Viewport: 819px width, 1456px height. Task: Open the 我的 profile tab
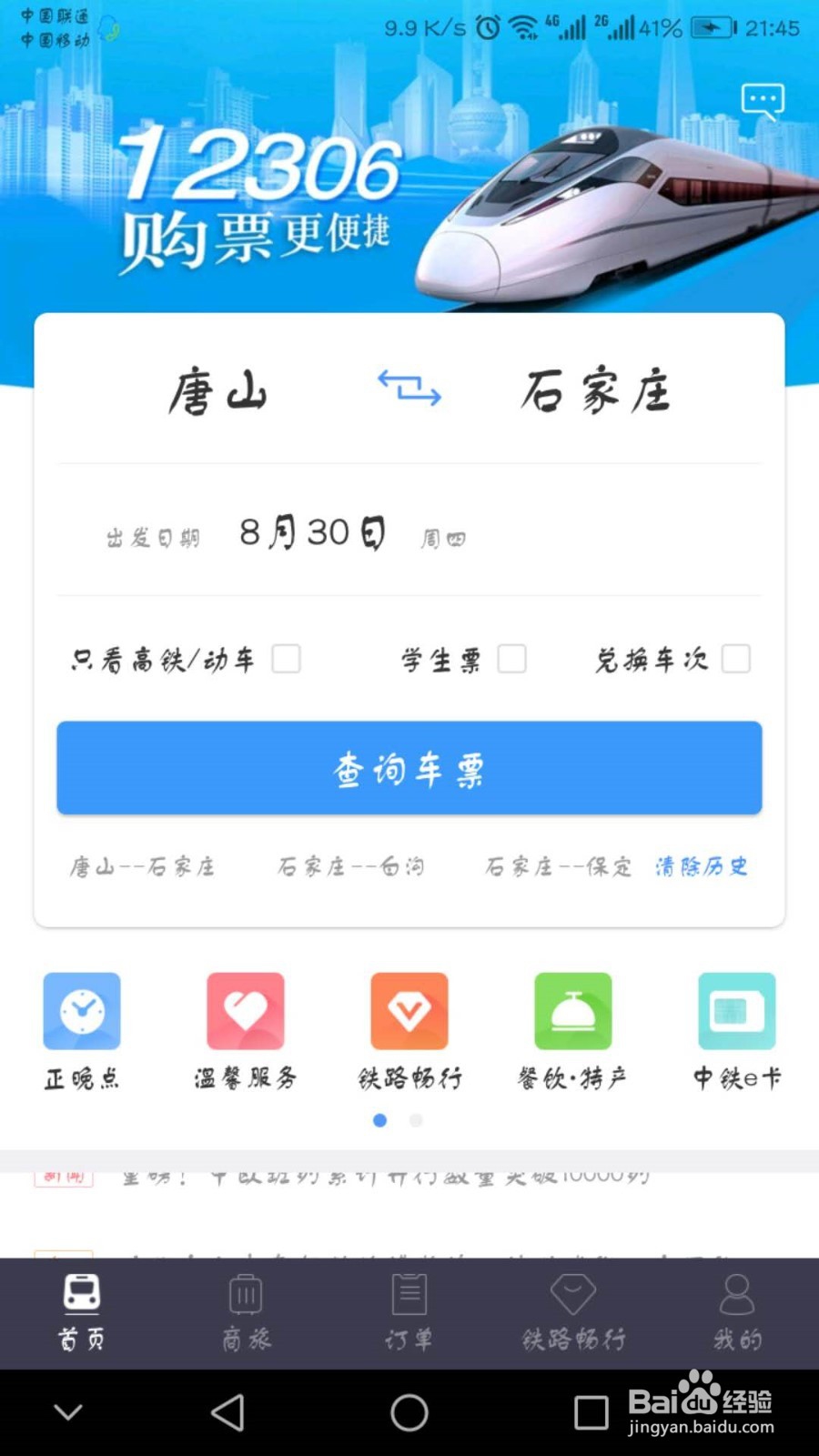click(x=735, y=1310)
